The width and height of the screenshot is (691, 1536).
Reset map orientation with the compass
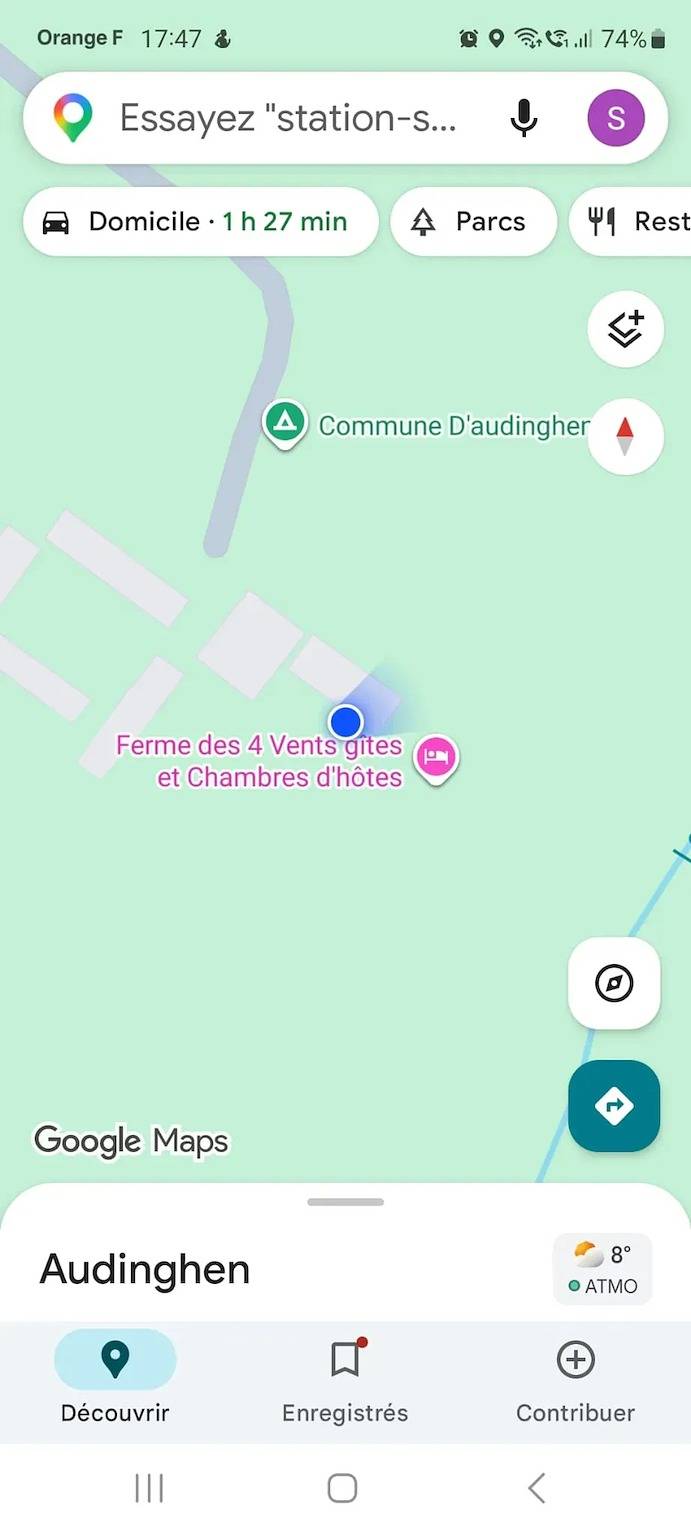625,435
